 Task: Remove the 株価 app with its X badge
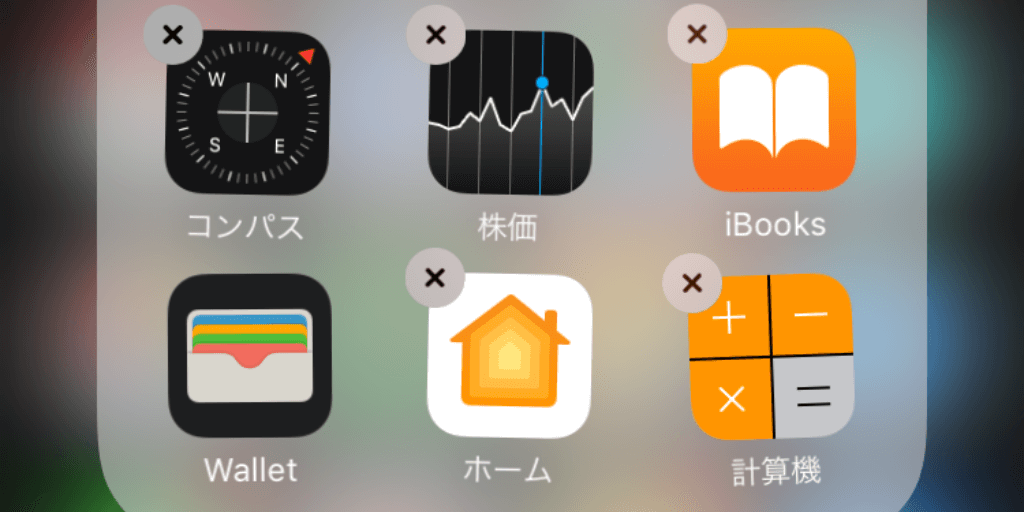click(436, 35)
